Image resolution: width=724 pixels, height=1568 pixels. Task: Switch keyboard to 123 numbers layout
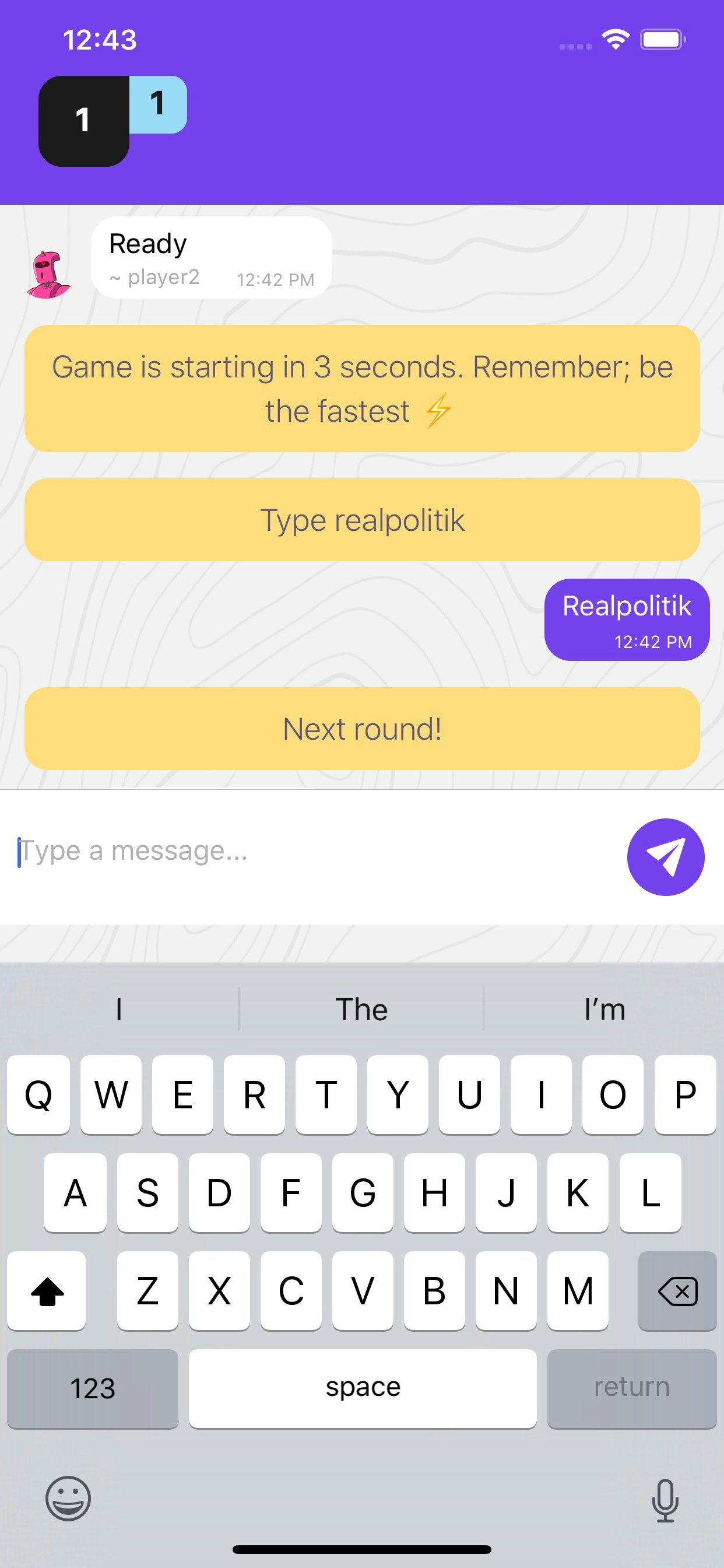[x=93, y=1388]
